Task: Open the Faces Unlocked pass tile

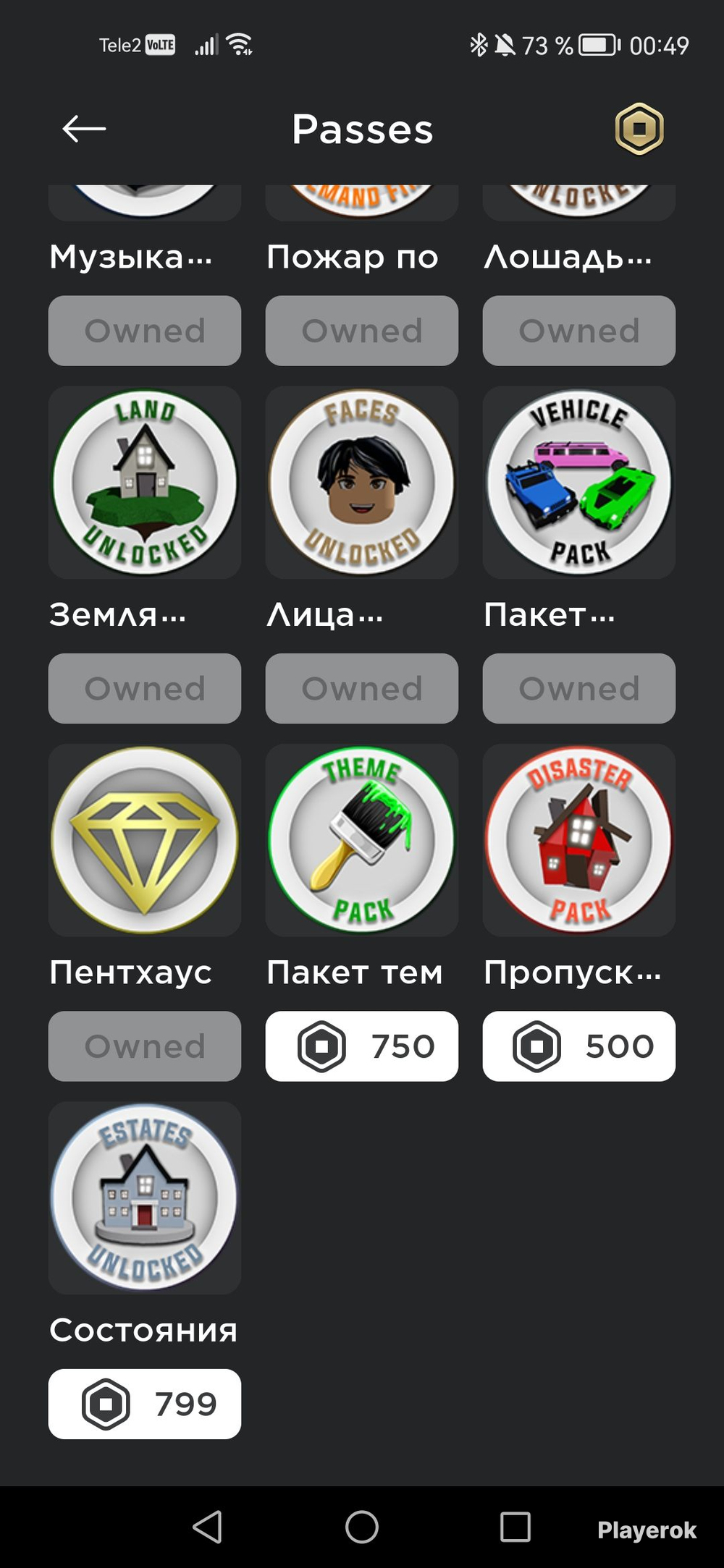Action: click(362, 482)
